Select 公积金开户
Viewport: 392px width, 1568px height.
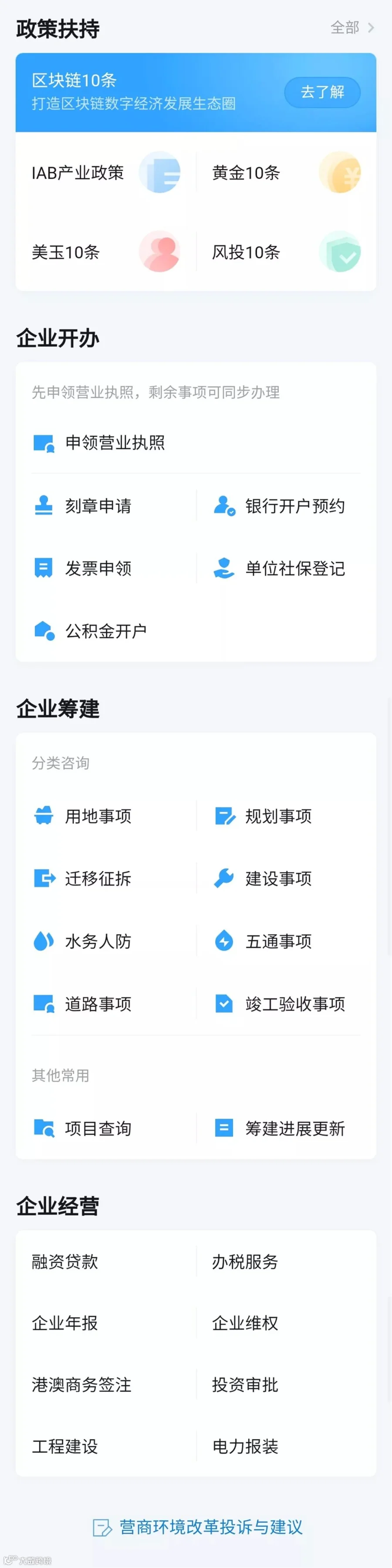point(105,631)
